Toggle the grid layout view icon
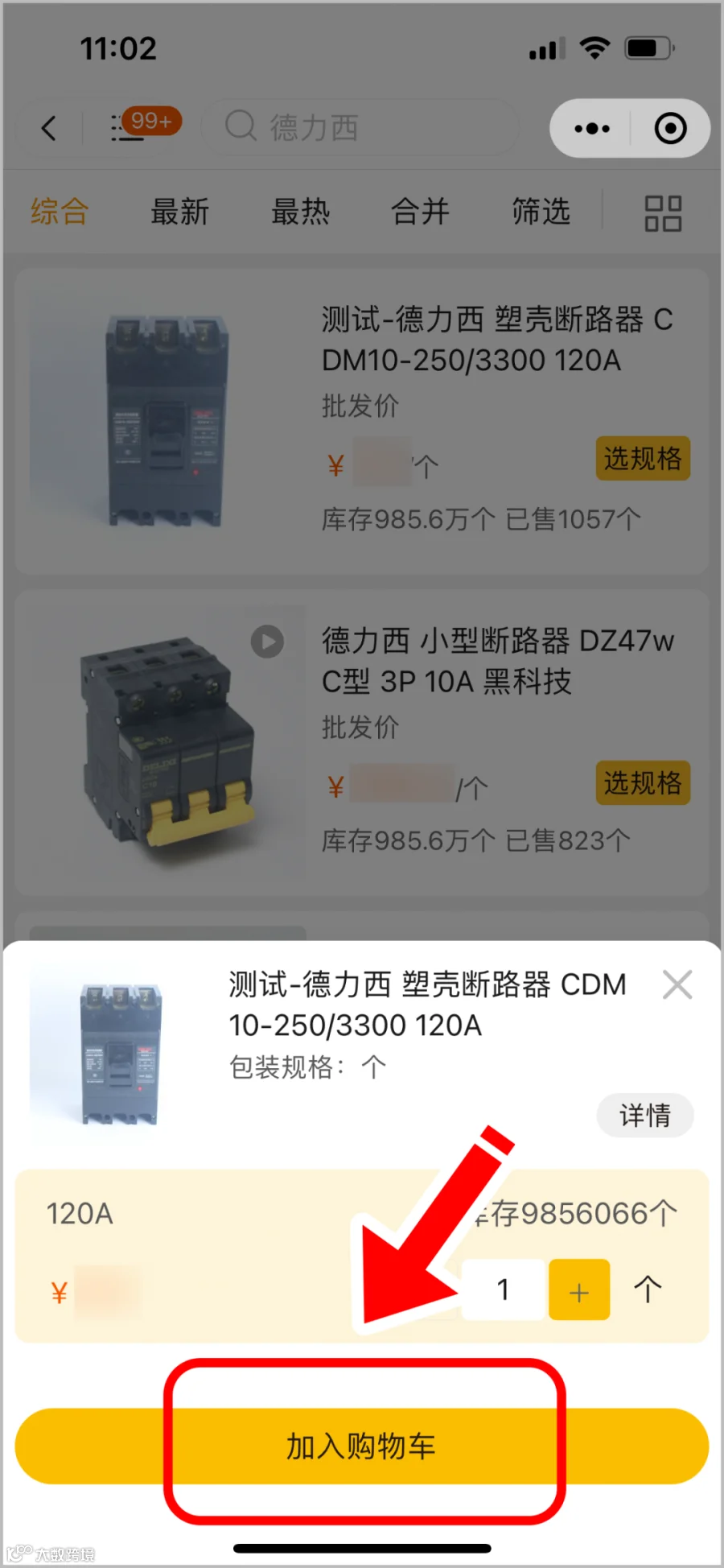Screen dimensions: 724x1568 pos(663,213)
